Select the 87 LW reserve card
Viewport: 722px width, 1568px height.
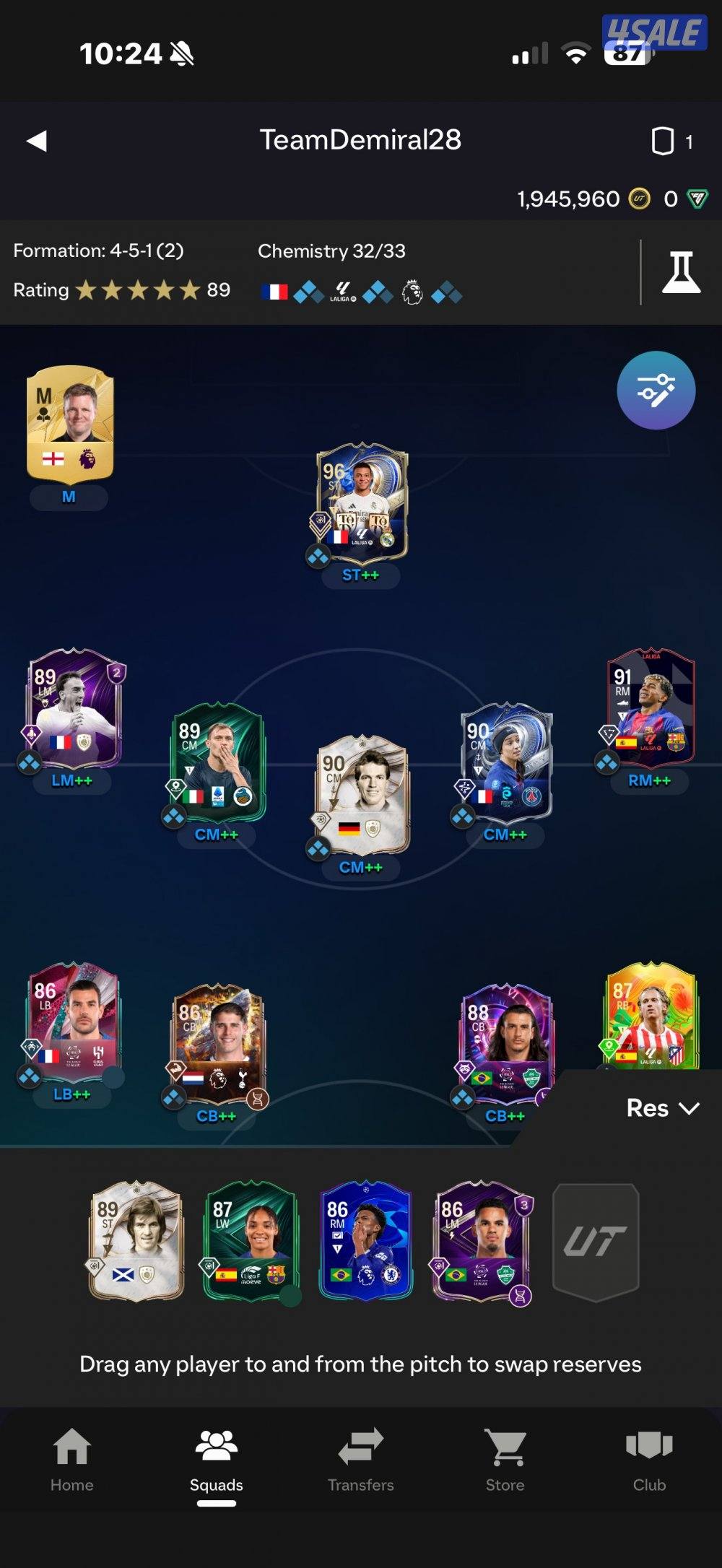[251, 1240]
